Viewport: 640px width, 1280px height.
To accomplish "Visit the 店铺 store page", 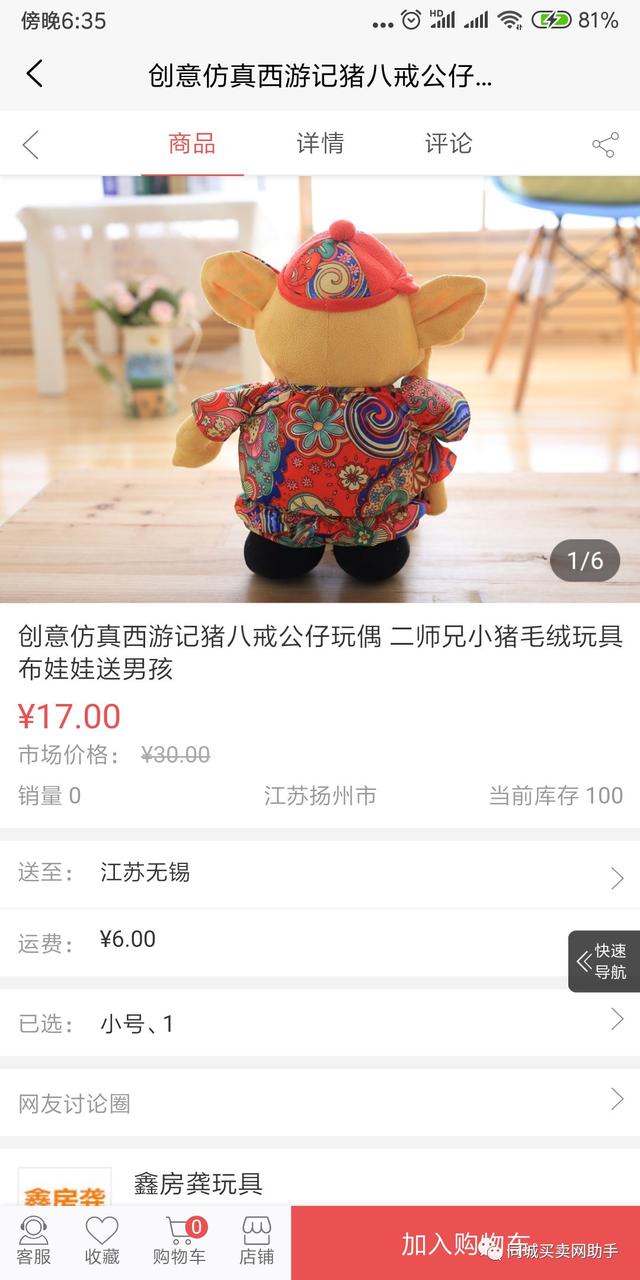I will click(257, 1240).
